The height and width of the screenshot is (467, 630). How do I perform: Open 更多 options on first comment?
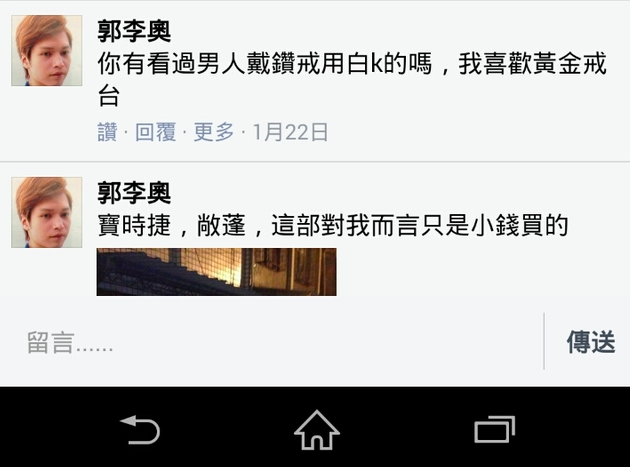213,132
